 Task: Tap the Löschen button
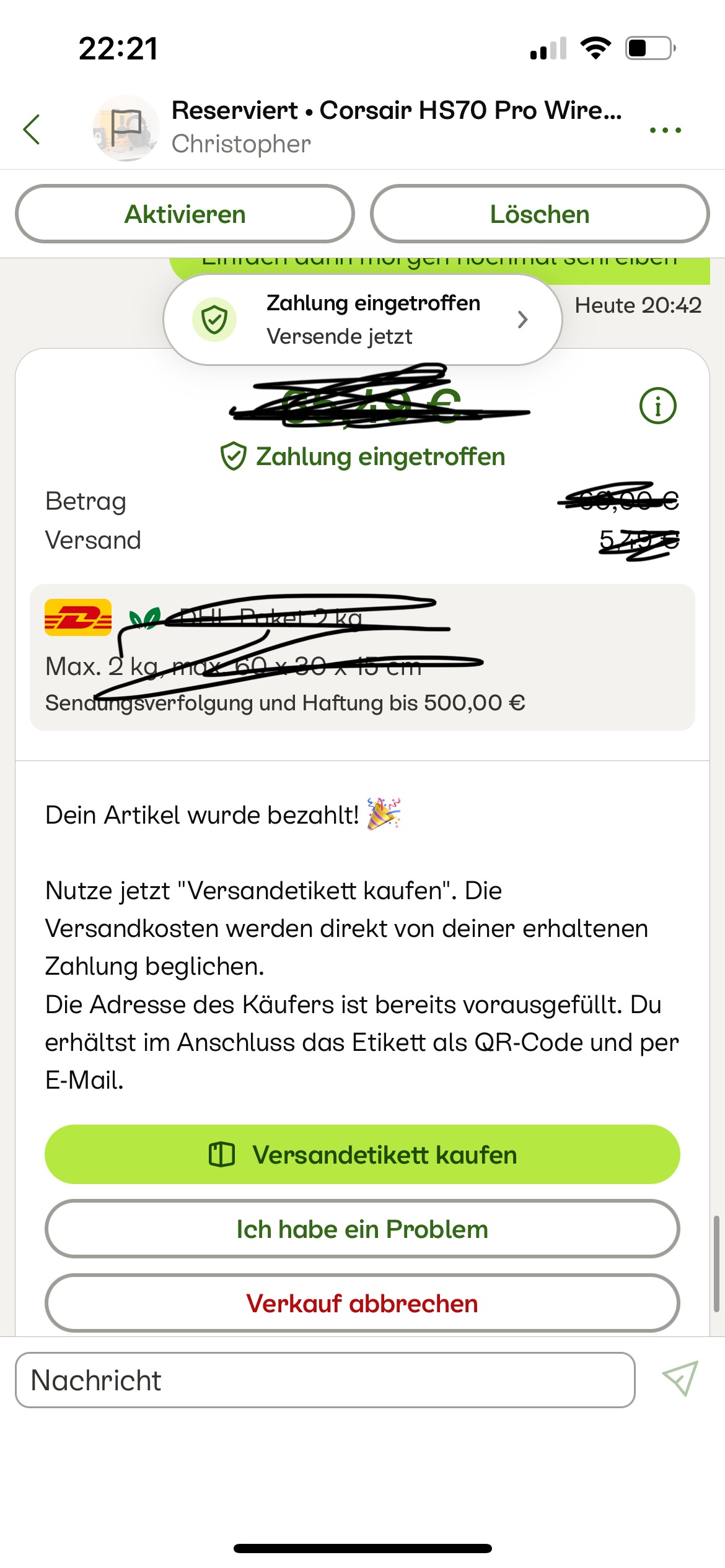(540, 214)
